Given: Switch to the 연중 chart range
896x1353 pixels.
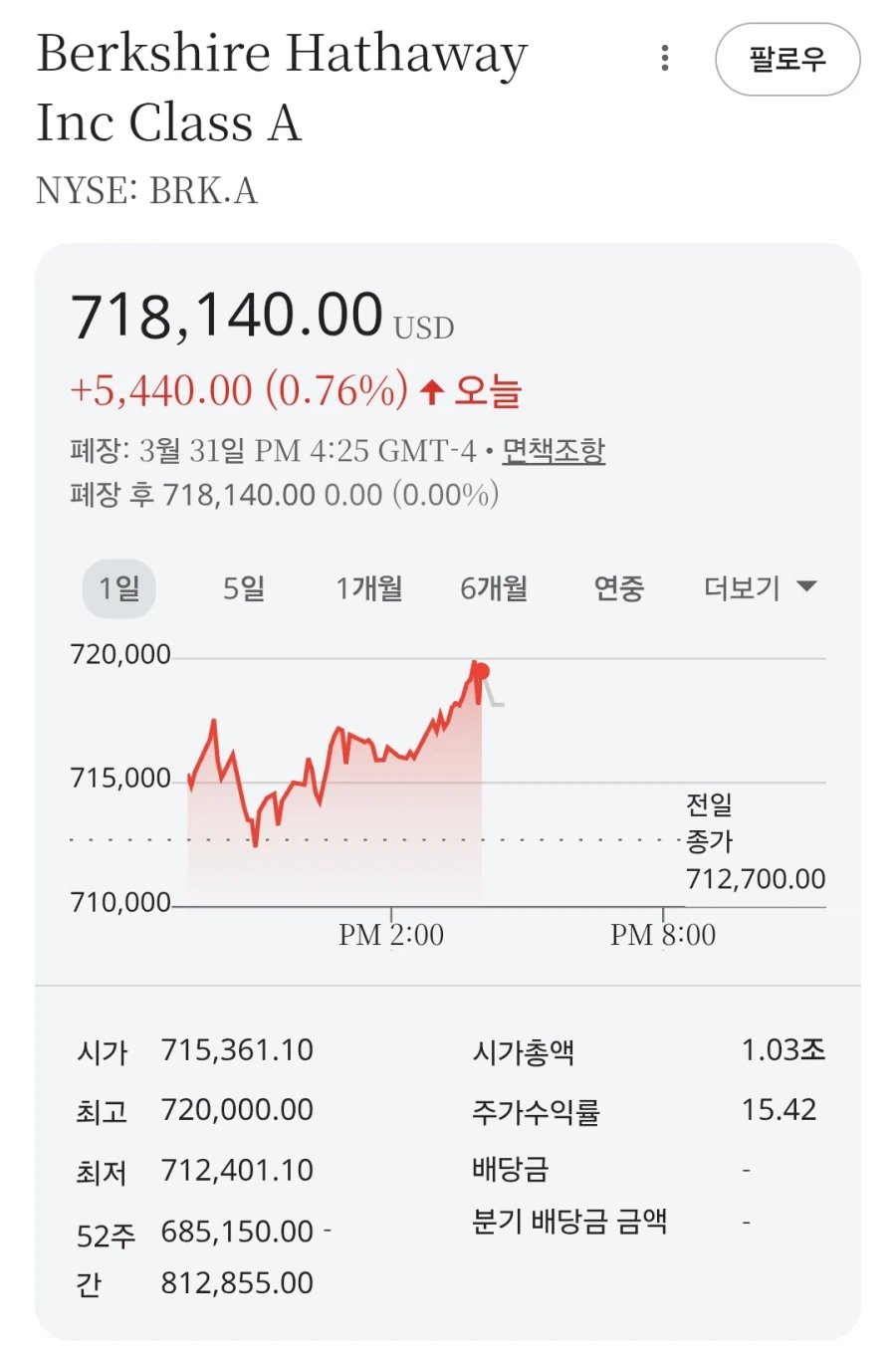Looking at the screenshot, I should (617, 588).
